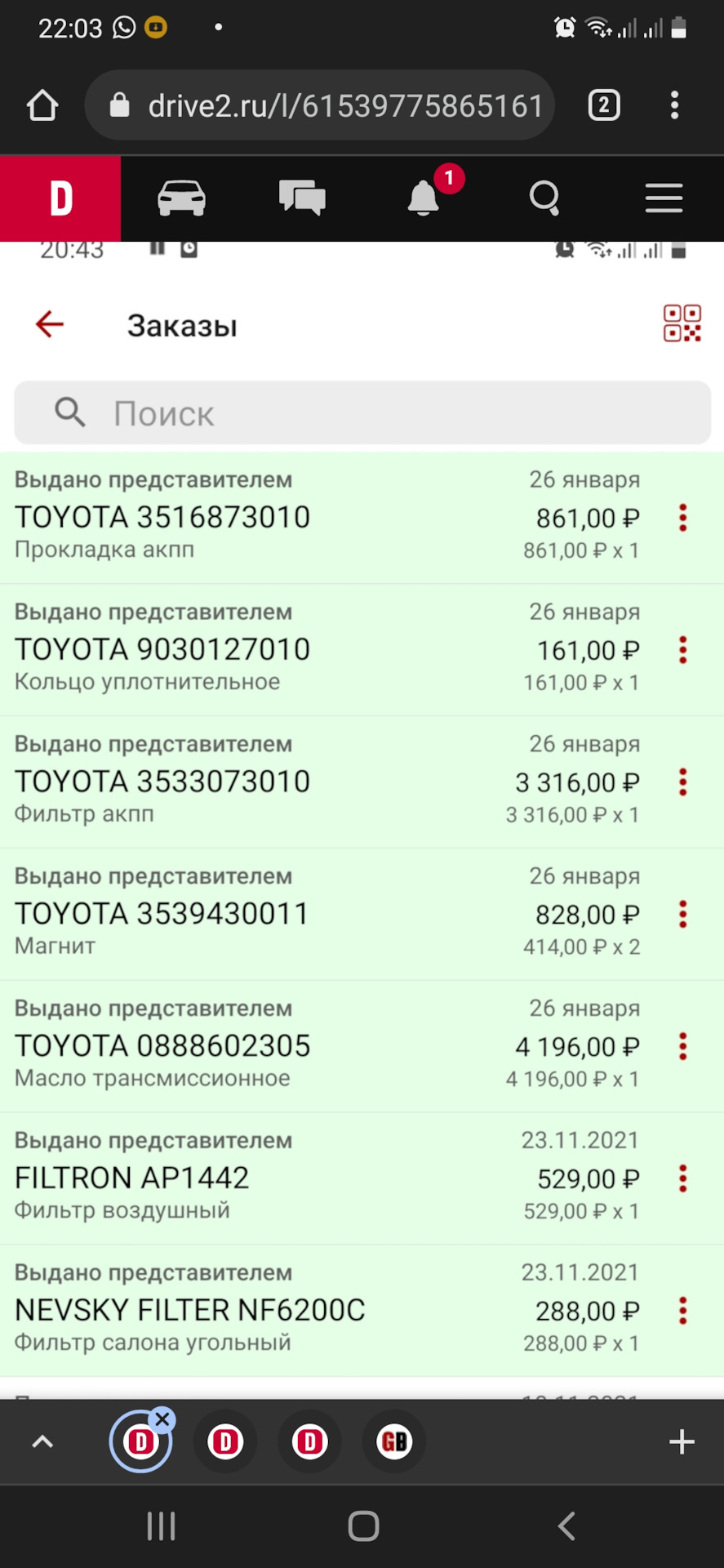Click the Drive2 D logo

click(x=60, y=198)
